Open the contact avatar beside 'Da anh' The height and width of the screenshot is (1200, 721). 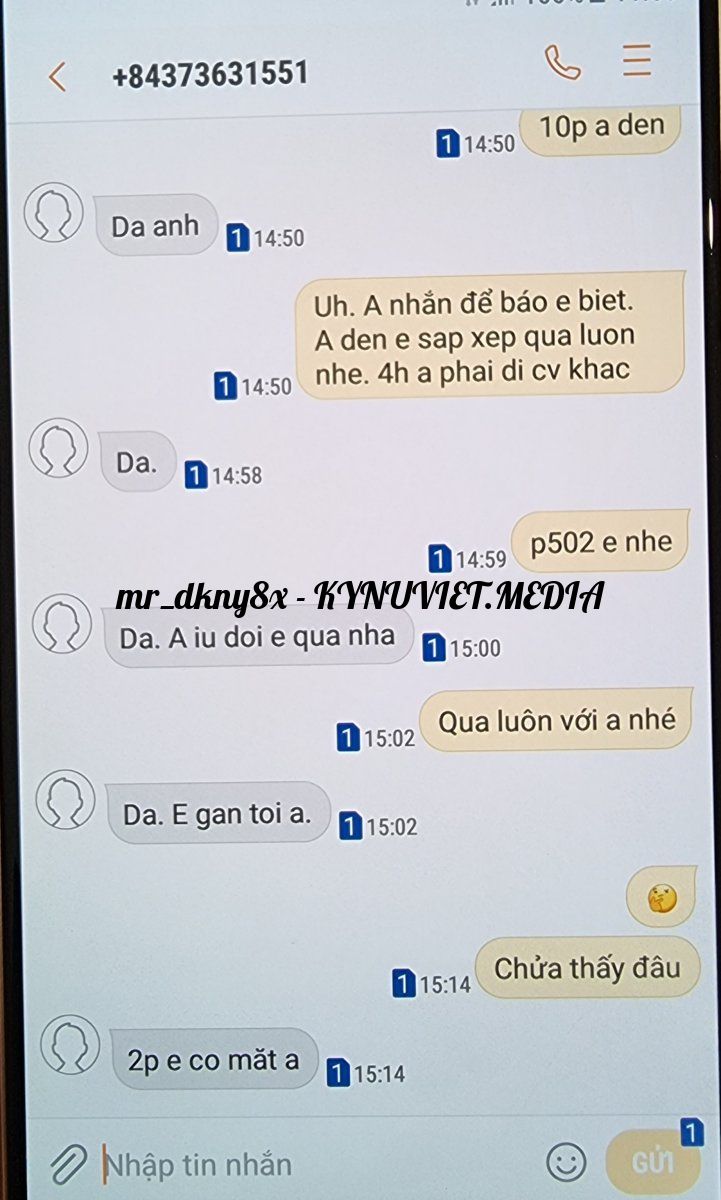(x=53, y=212)
